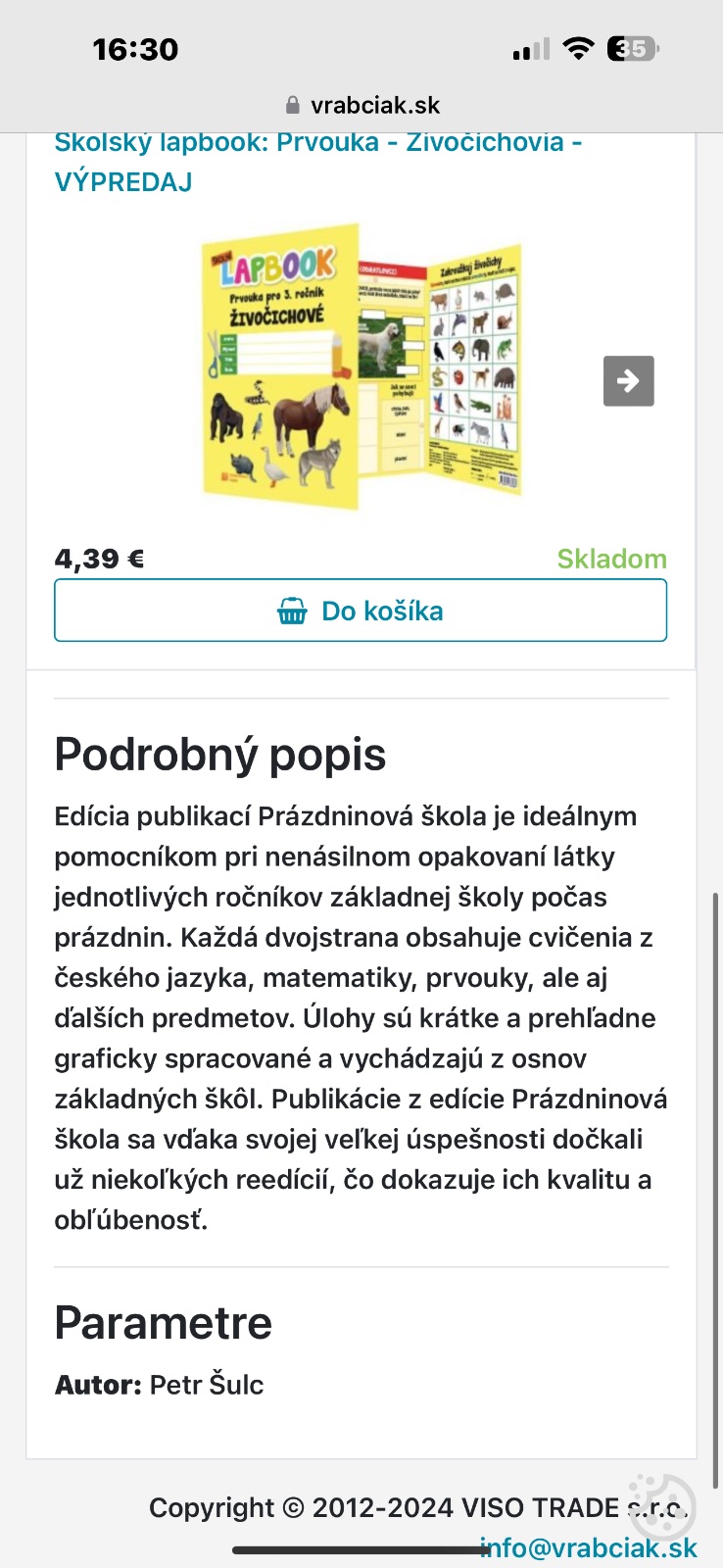Tap the vrabciak.sk address bar
The height and width of the screenshot is (1568, 723).
click(361, 105)
